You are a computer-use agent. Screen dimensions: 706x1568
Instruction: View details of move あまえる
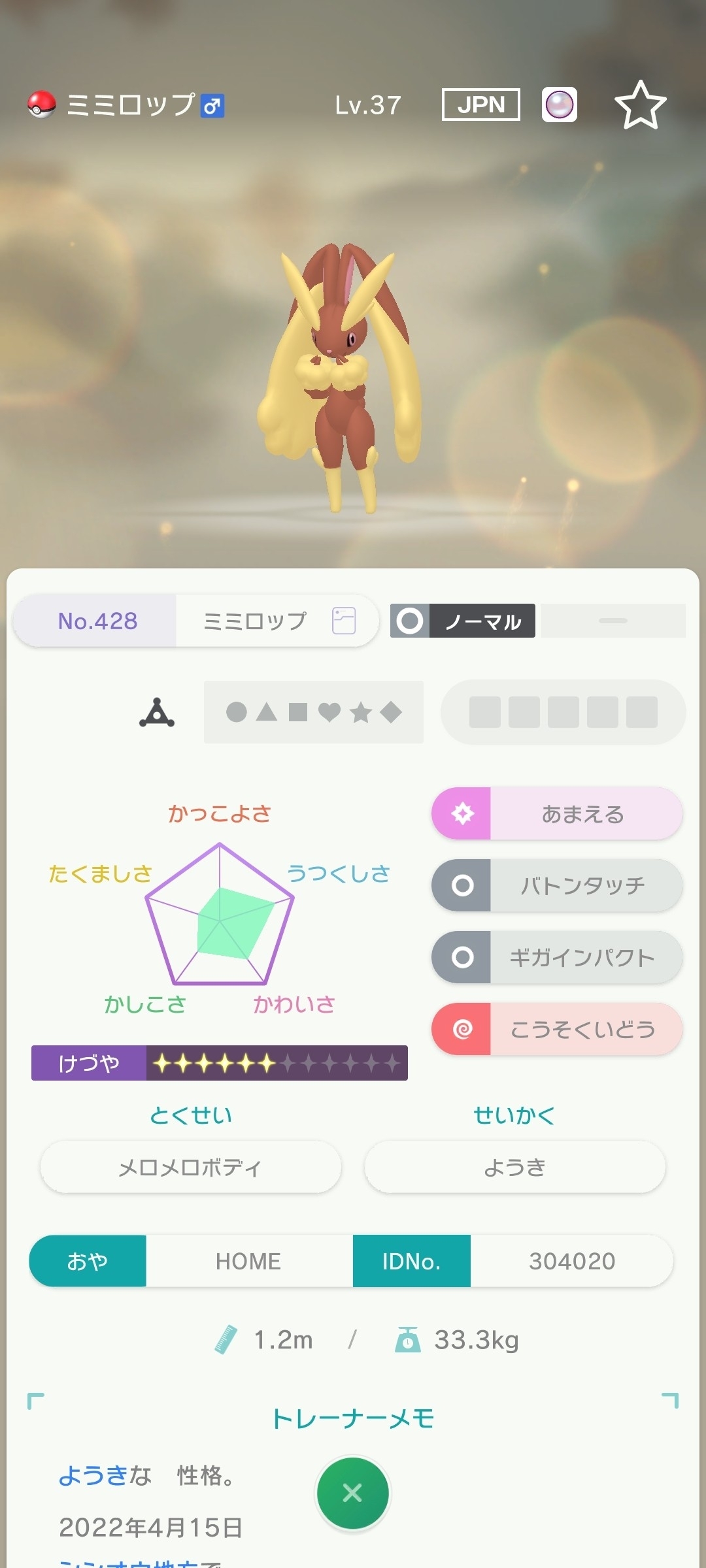tap(557, 813)
